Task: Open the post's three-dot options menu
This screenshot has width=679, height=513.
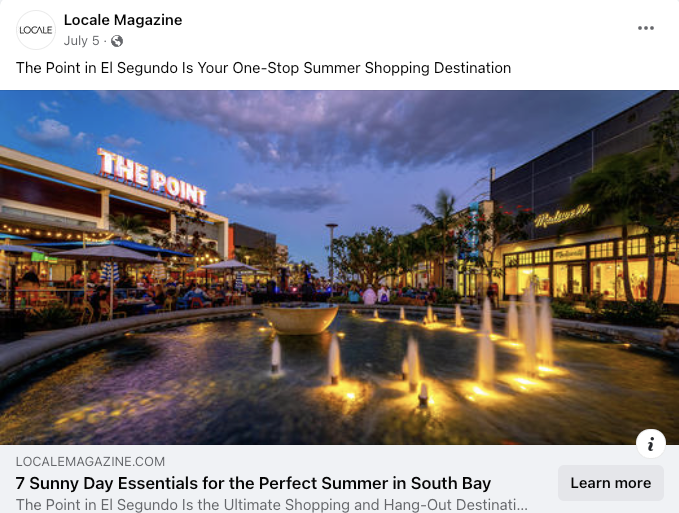Action: coord(646,28)
